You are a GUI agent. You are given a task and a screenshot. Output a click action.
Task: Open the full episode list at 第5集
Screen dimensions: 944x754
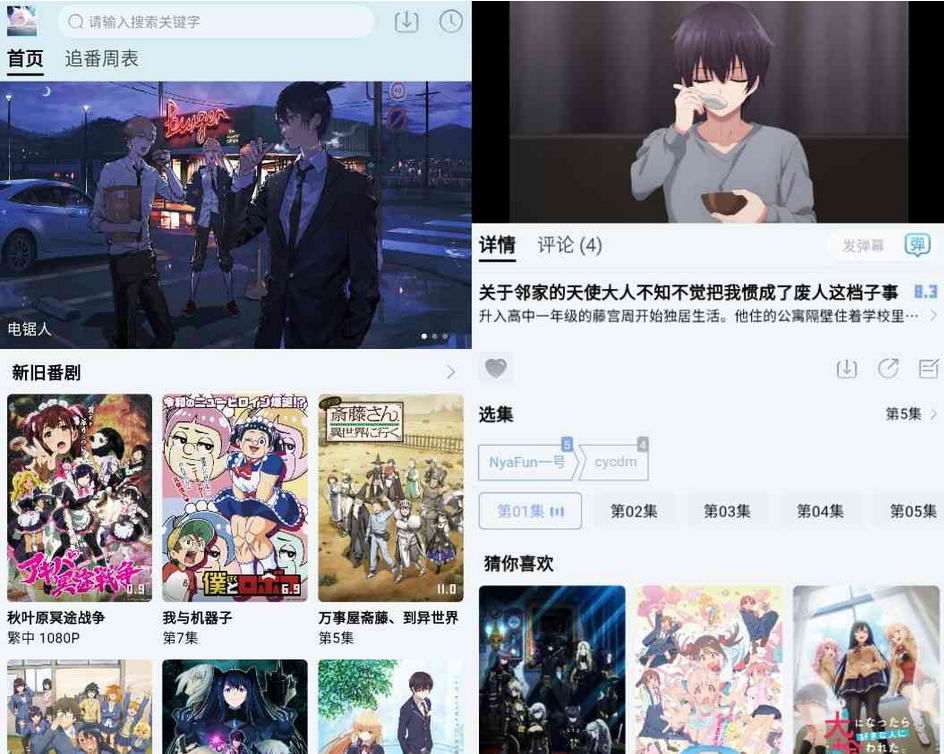[x=912, y=414]
